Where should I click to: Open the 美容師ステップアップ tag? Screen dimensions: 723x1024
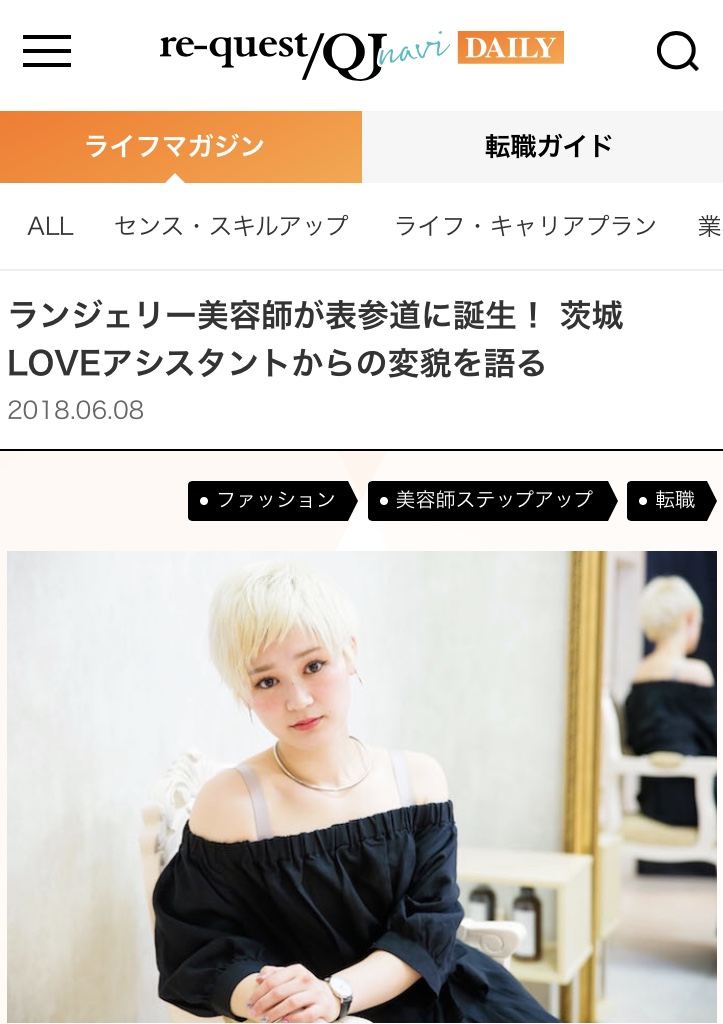(x=490, y=500)
